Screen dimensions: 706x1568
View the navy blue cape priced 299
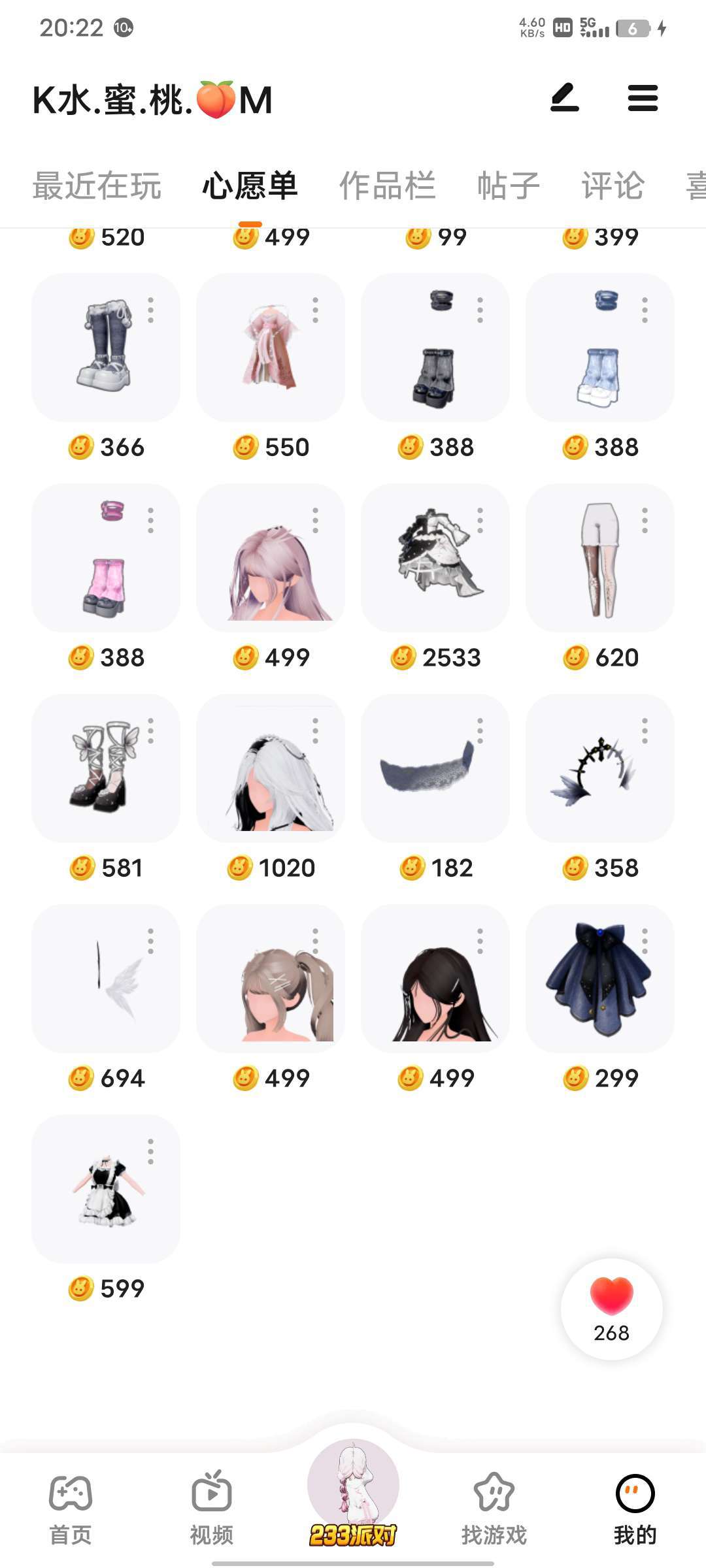coord(600,979)
